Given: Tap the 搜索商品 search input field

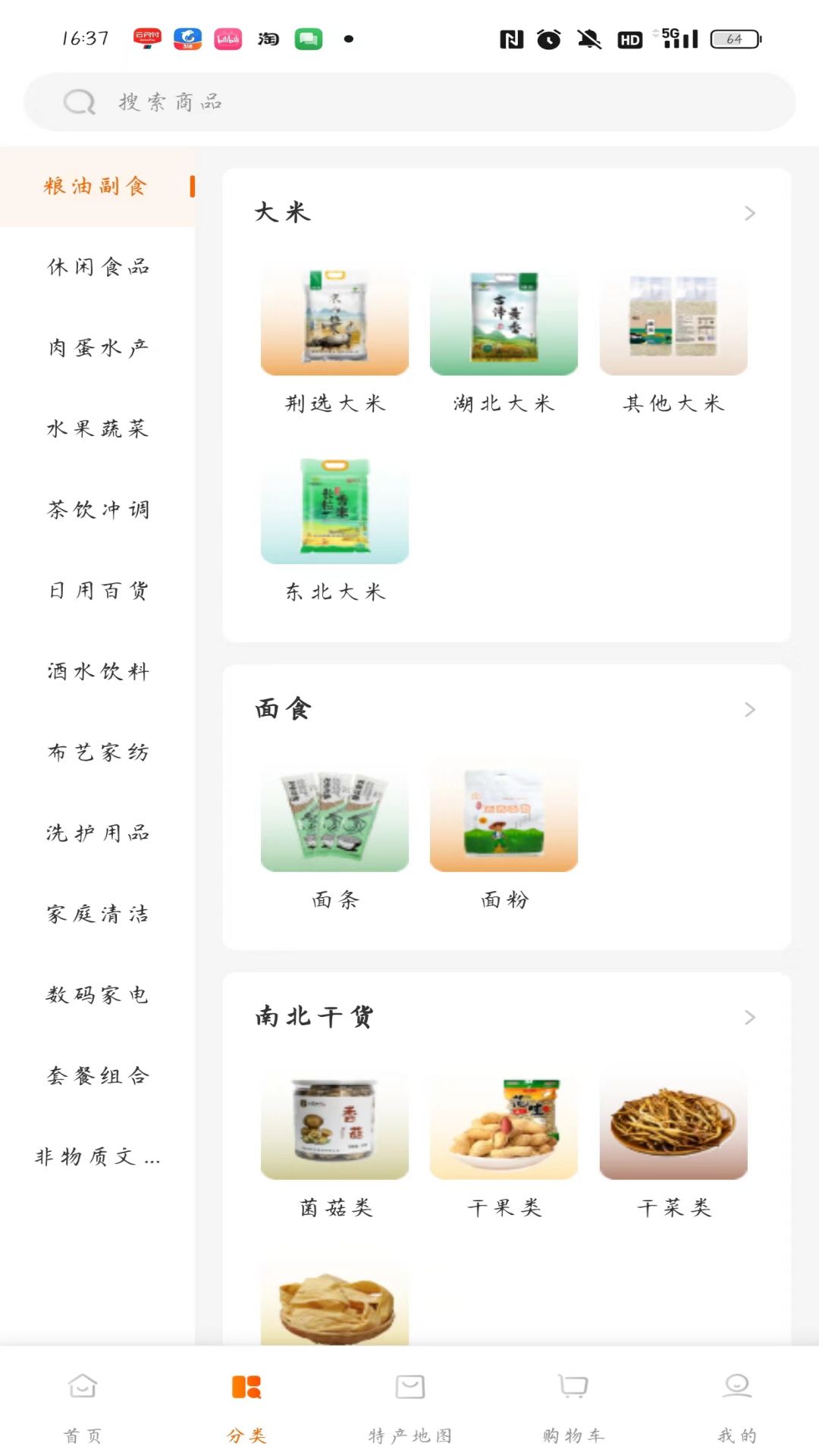Looking at the screenshot, I should click(409, 101).
